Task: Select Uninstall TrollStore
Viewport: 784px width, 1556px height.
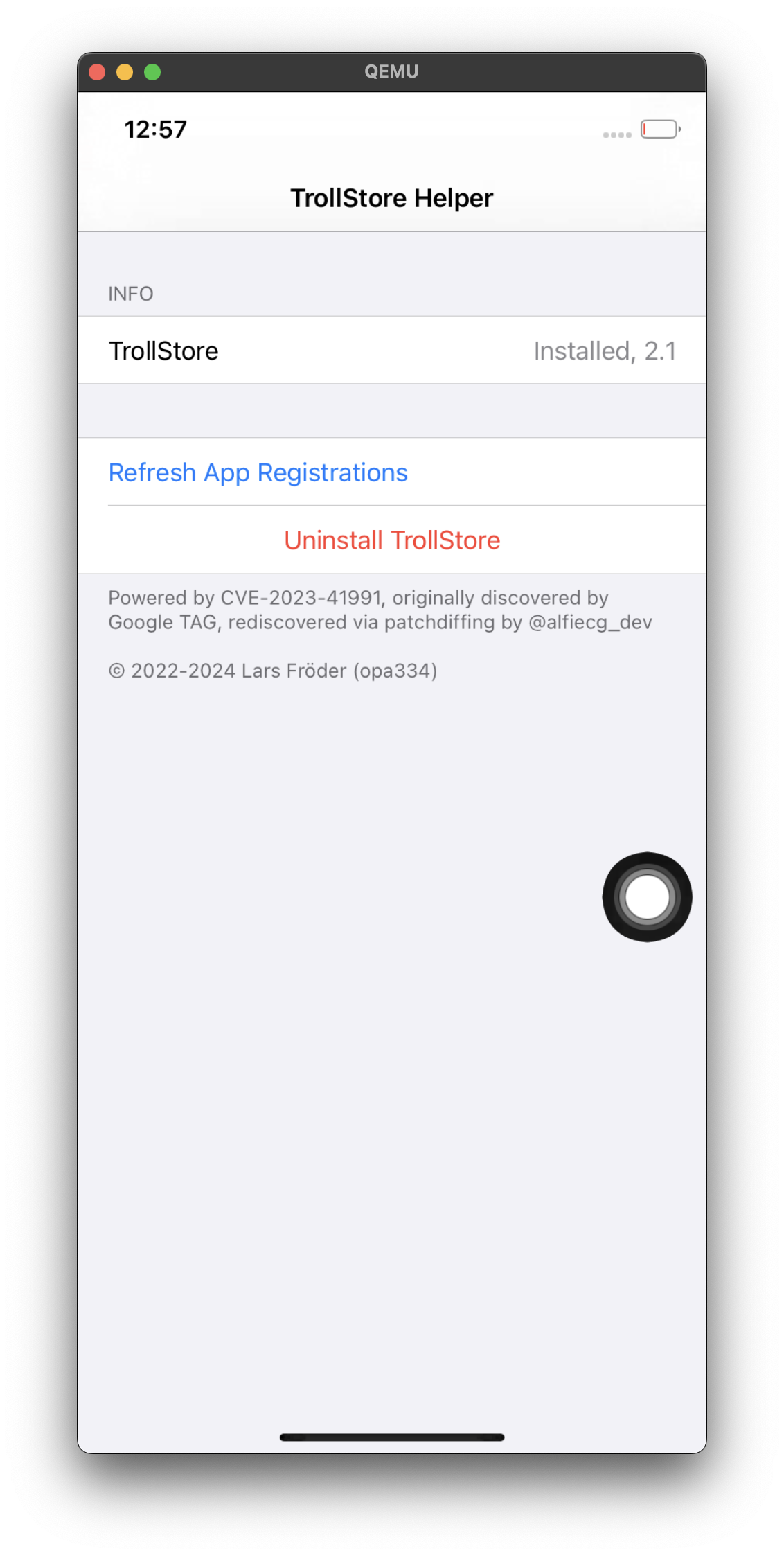Action: coord(392,540)
